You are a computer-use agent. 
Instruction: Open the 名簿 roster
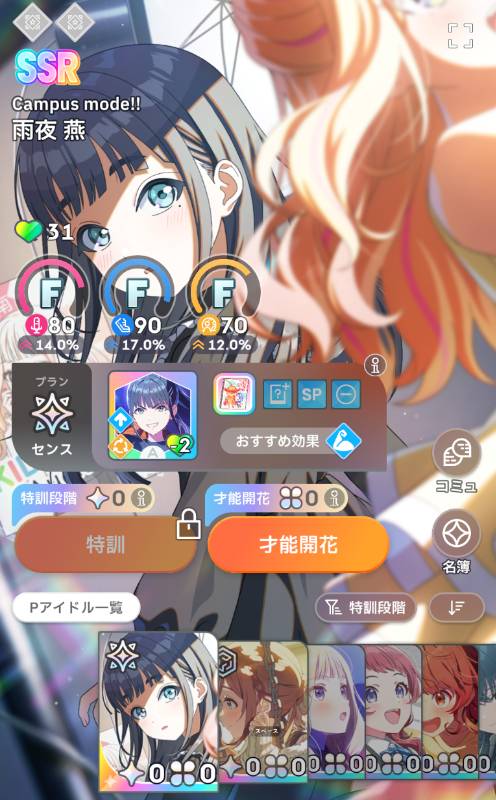(x=457, y=541)
